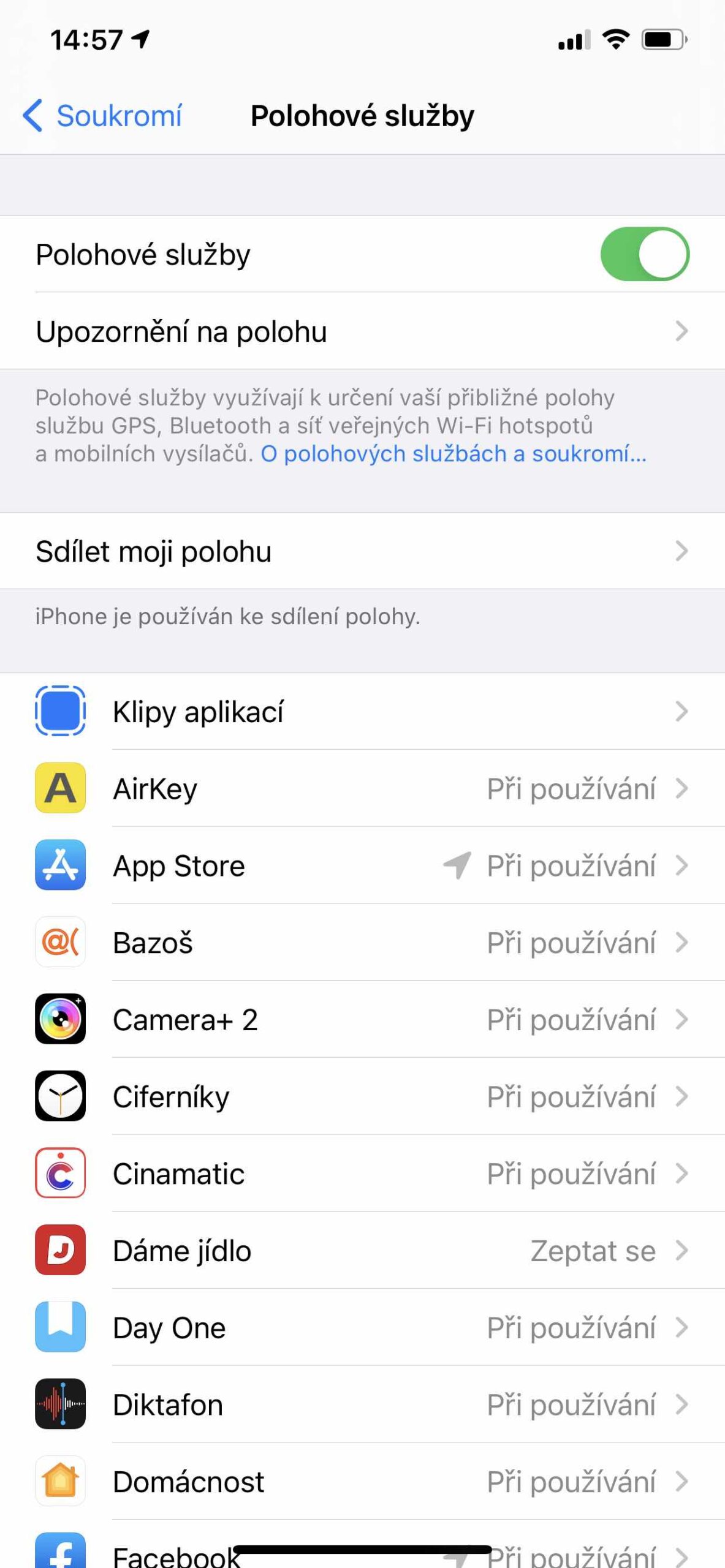
Task: Open Klipy aplikací location settings
Action: click(x=362, y=712)
